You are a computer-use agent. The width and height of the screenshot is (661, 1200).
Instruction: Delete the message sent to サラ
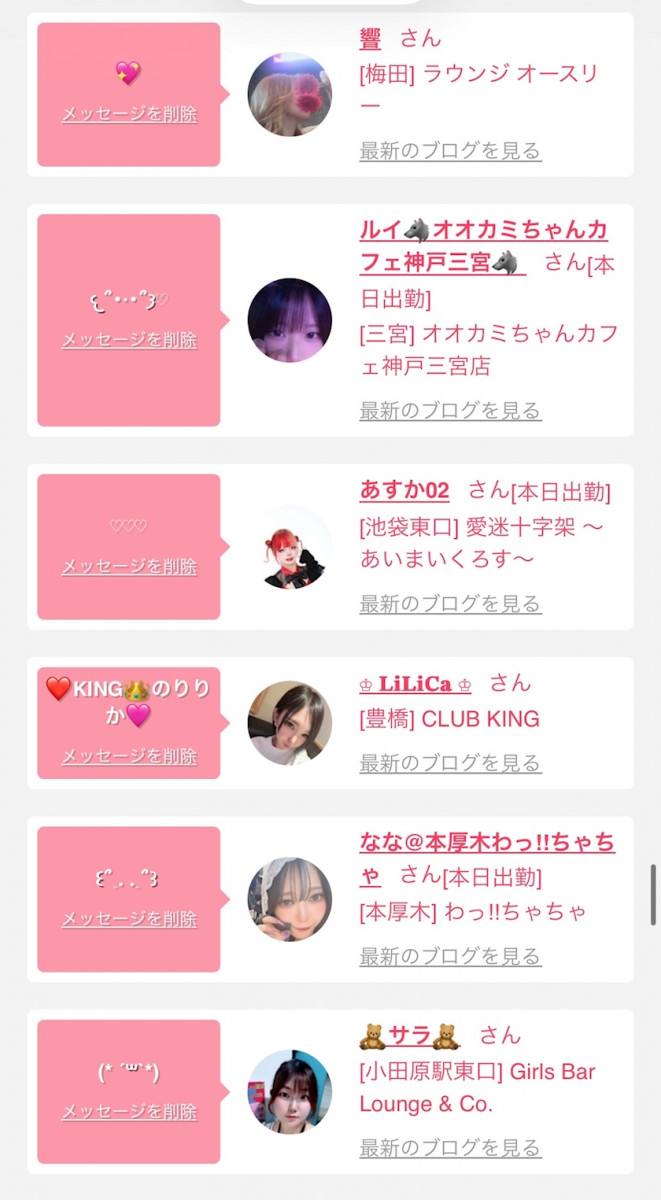(129, 1111)
